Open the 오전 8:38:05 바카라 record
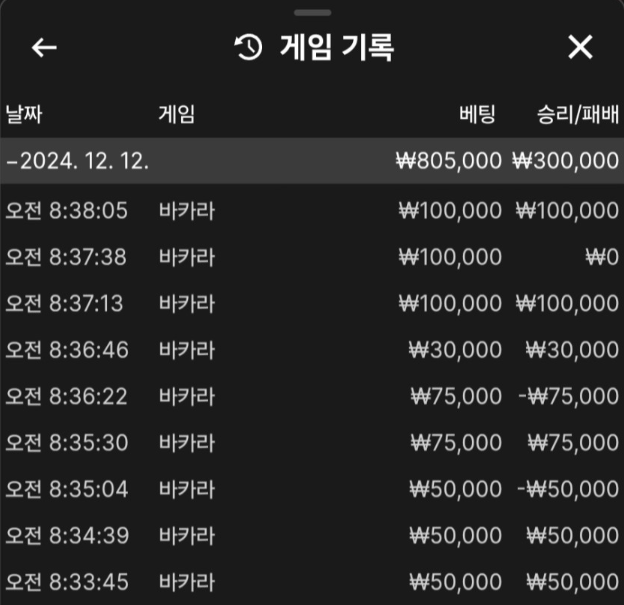Image resolution: width=624 pixels, height=605 pixels. (311, 210)
